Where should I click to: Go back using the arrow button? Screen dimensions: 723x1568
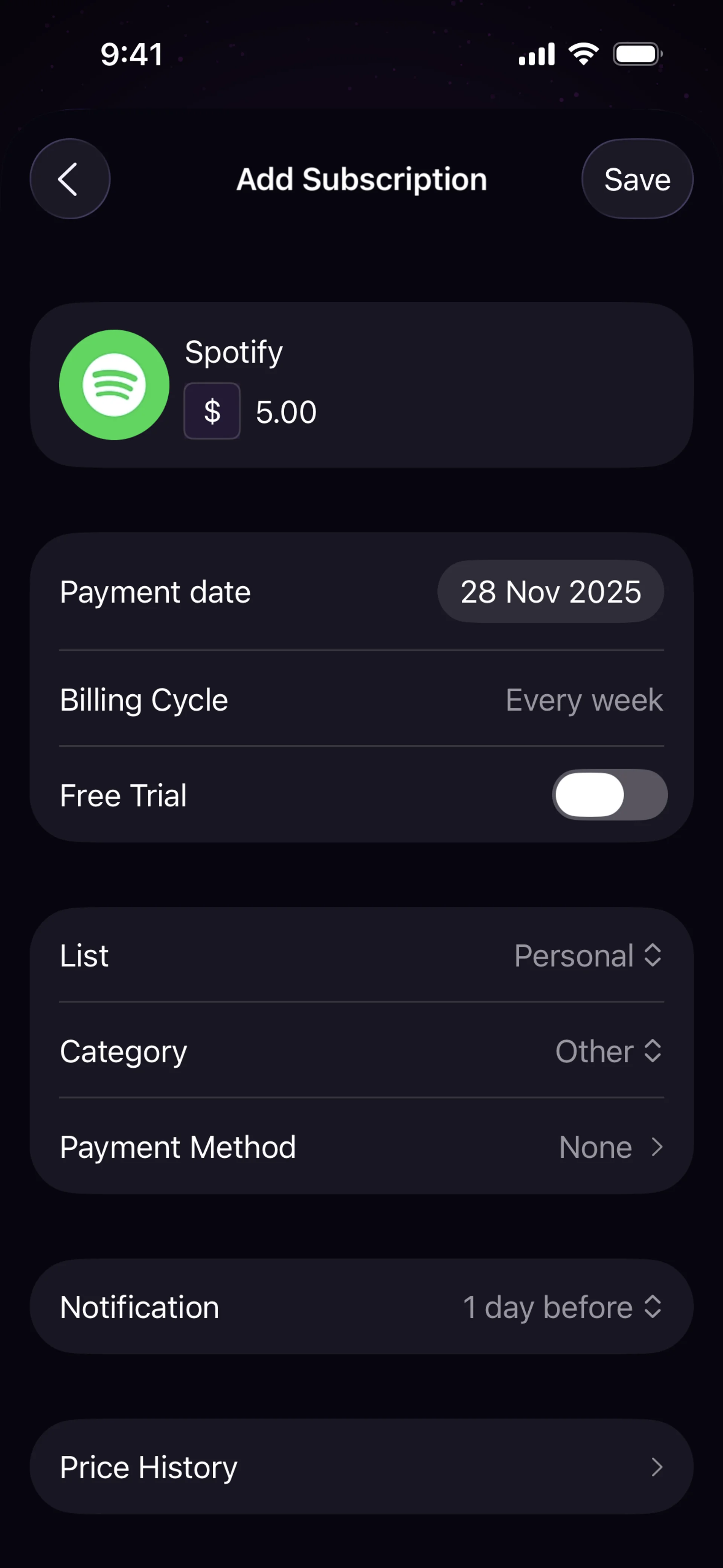[x=69, y=179]
